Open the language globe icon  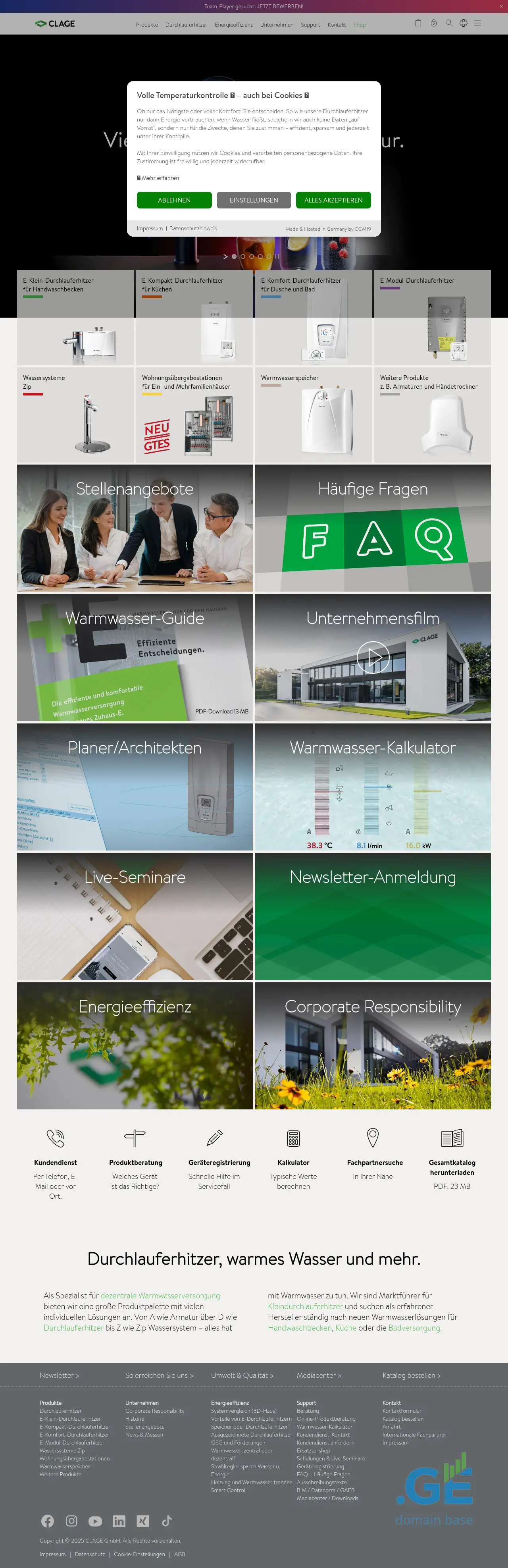464,23
